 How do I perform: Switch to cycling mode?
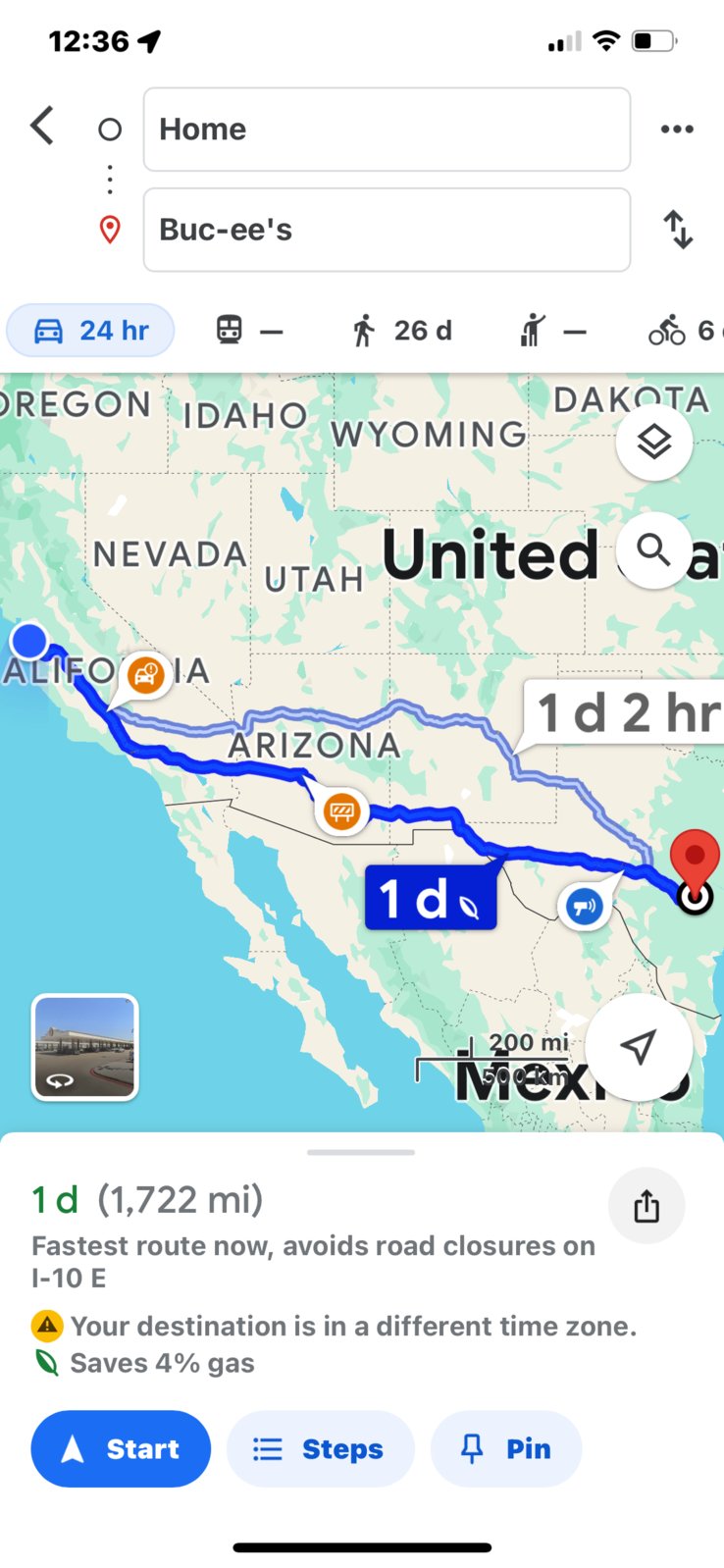pyautogui.click(x=684, y=331)
